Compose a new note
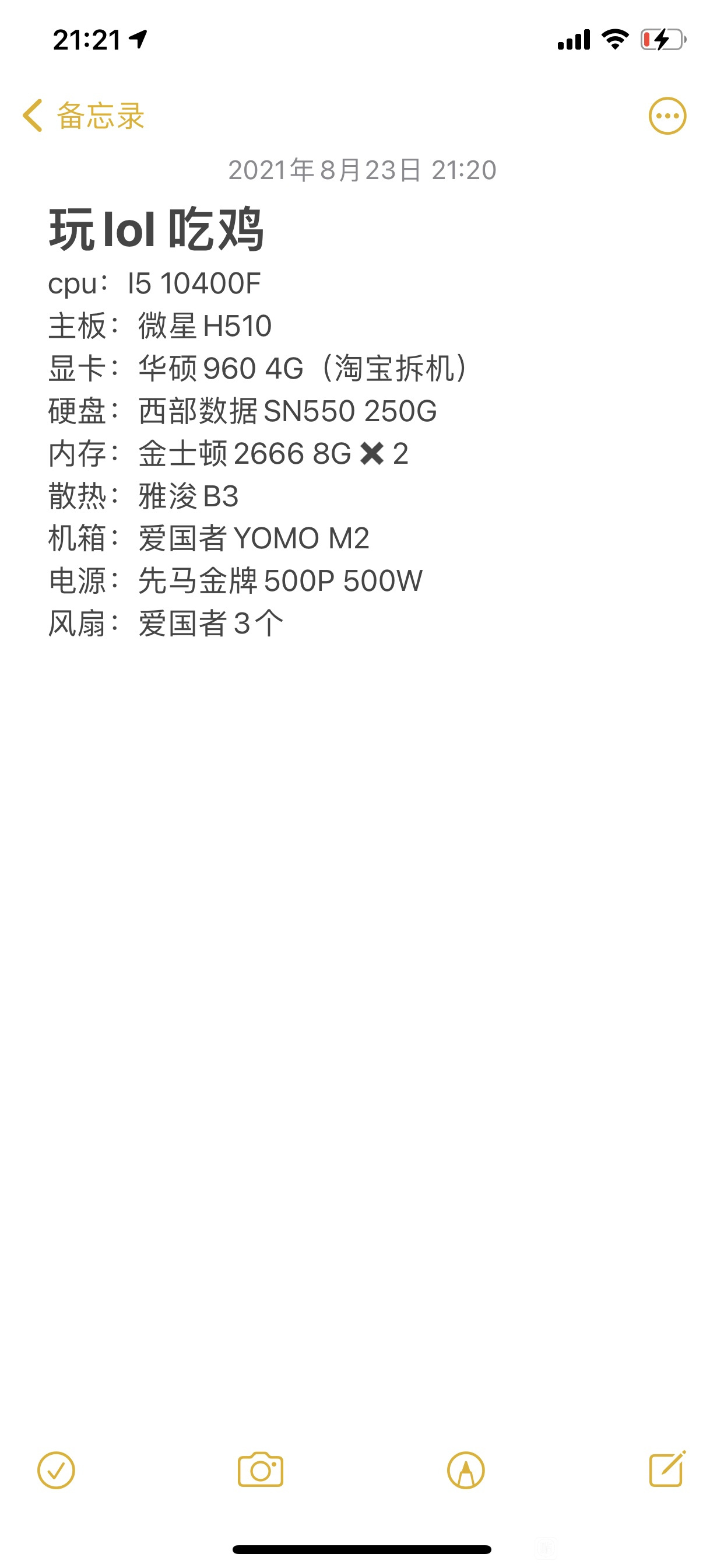The width and height of the screenshot is (724, 1568). [x=667, y=1469]
